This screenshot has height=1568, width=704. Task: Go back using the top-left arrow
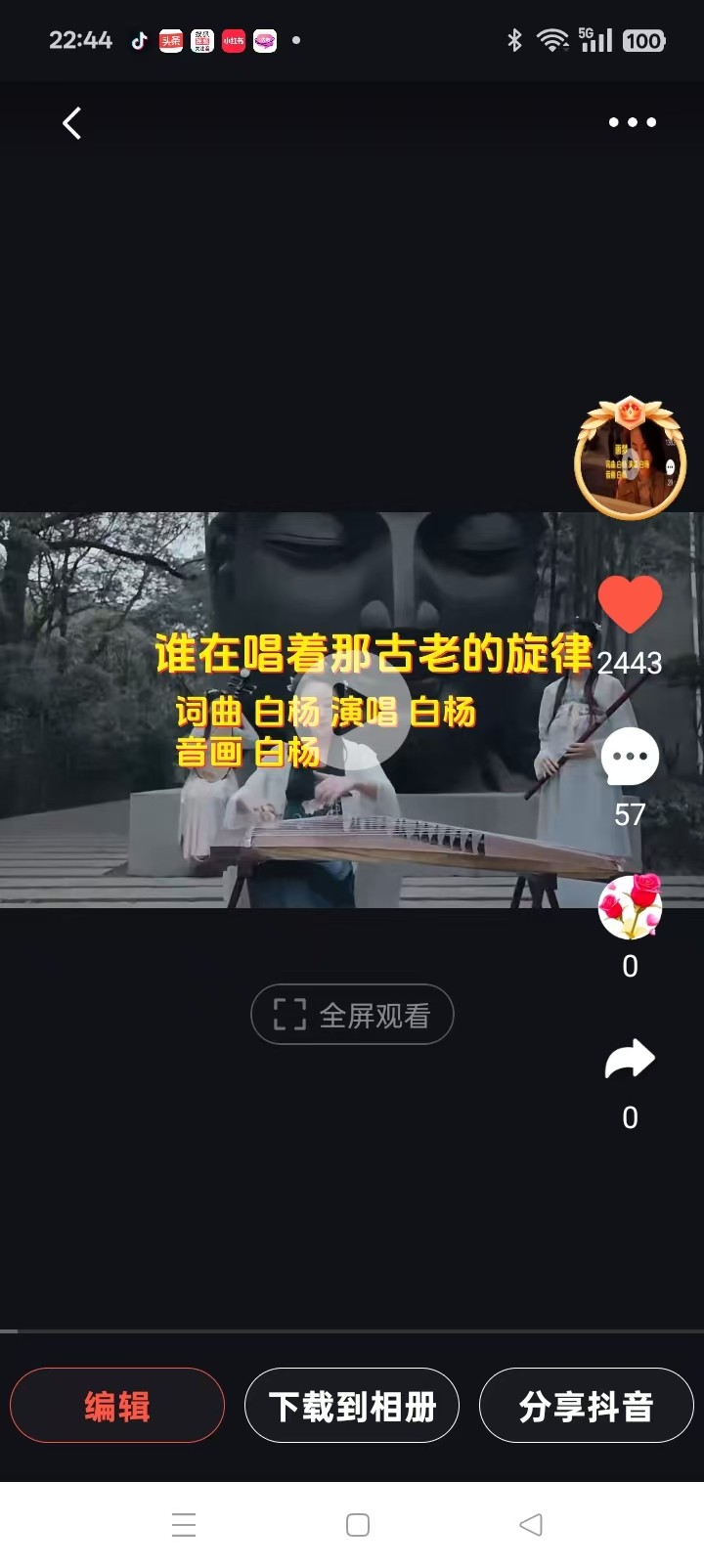[72, 123]
